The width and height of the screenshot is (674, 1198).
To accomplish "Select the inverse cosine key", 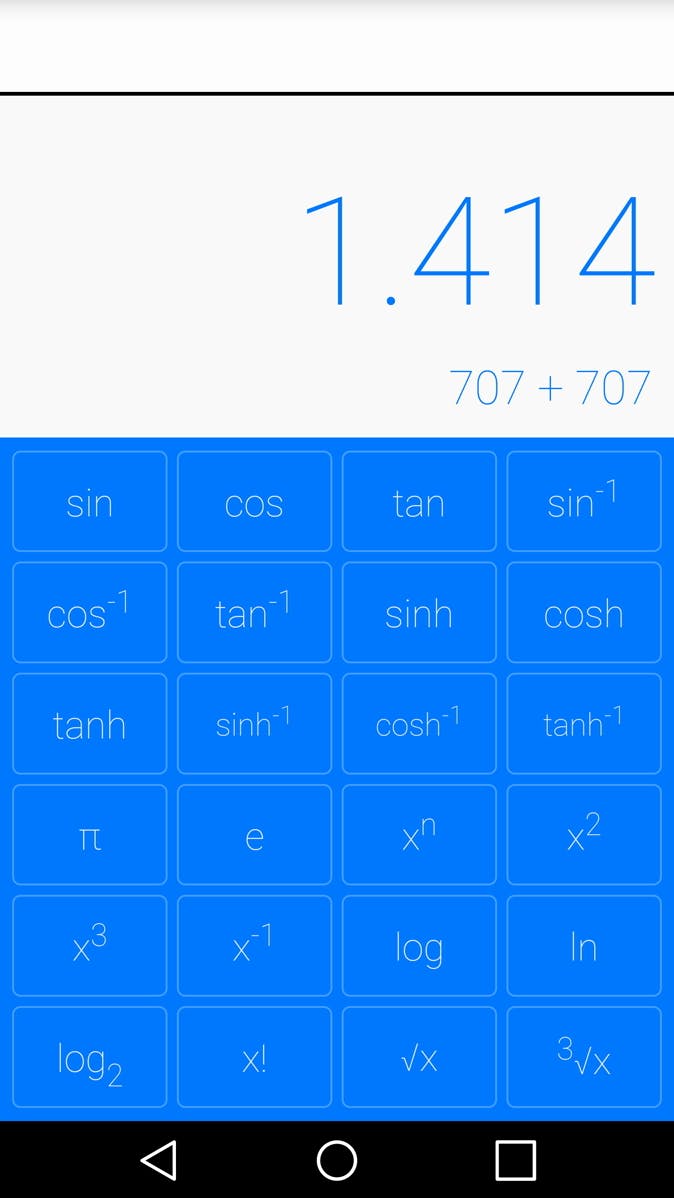I will (x=89, y=612).
